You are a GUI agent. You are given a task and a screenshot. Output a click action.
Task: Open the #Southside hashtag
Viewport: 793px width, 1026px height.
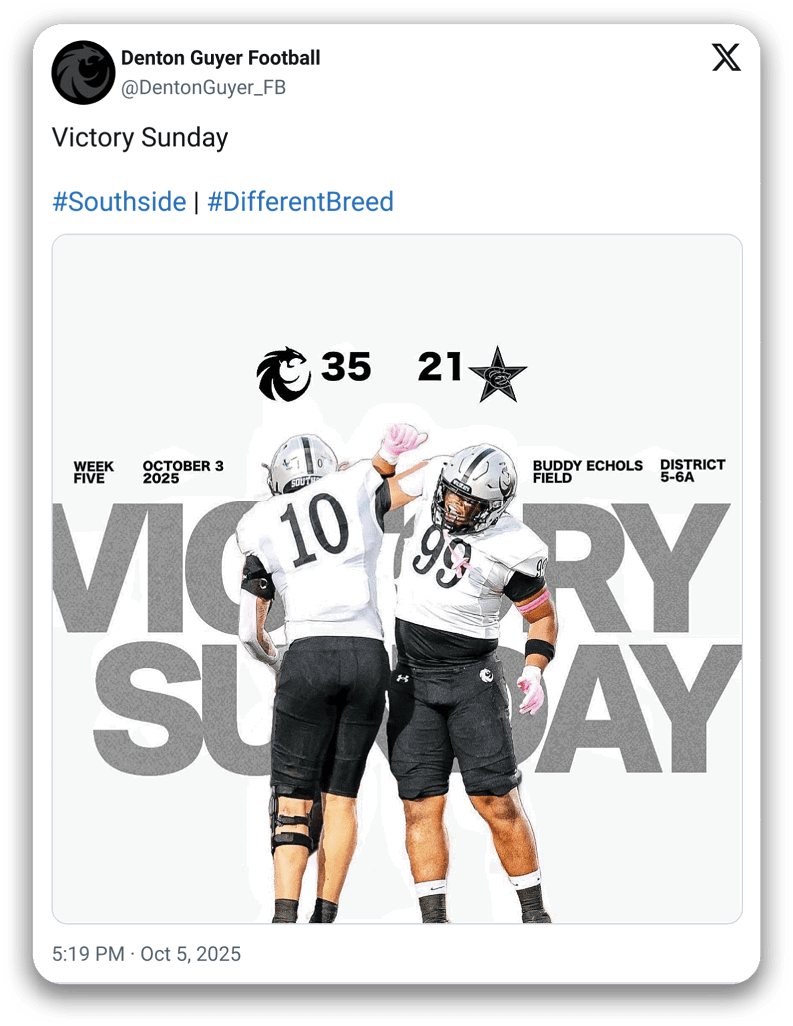point(119,202)
